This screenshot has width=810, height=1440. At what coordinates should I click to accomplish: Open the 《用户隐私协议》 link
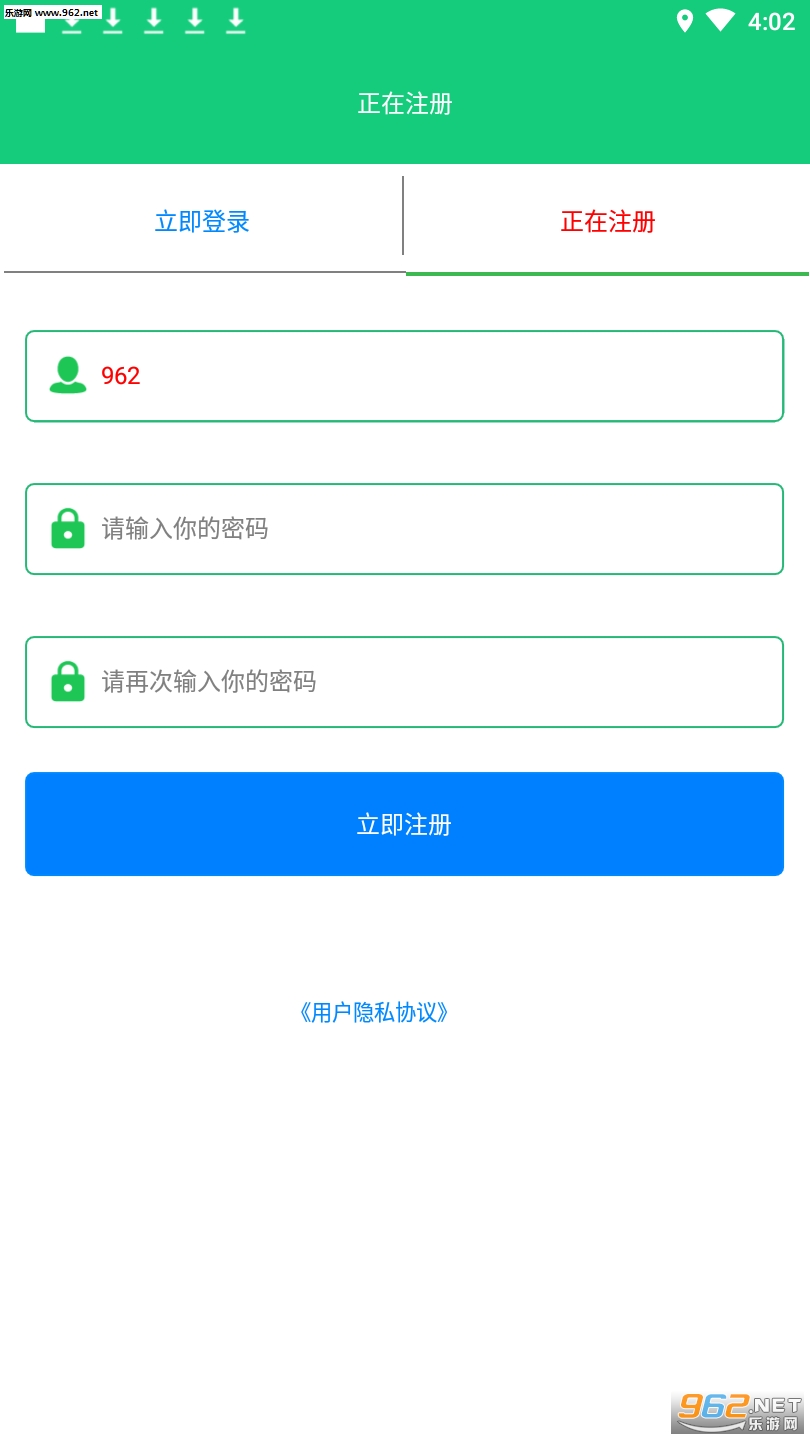(x=374, y=1012)
